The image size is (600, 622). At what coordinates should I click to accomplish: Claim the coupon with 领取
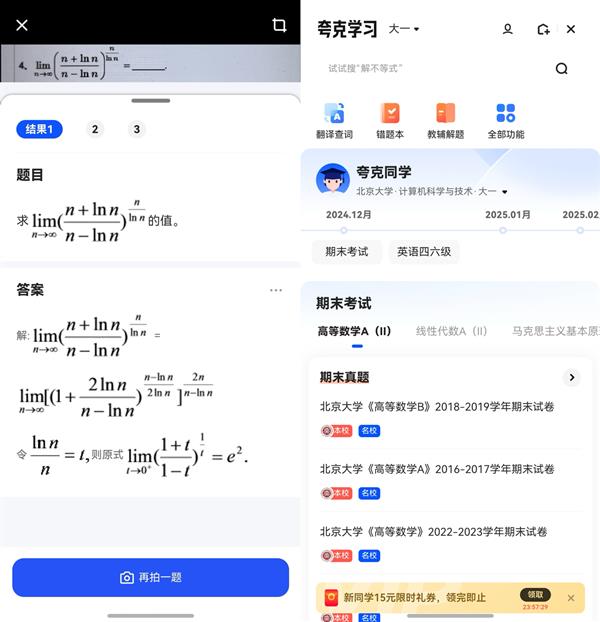[535, 594]
